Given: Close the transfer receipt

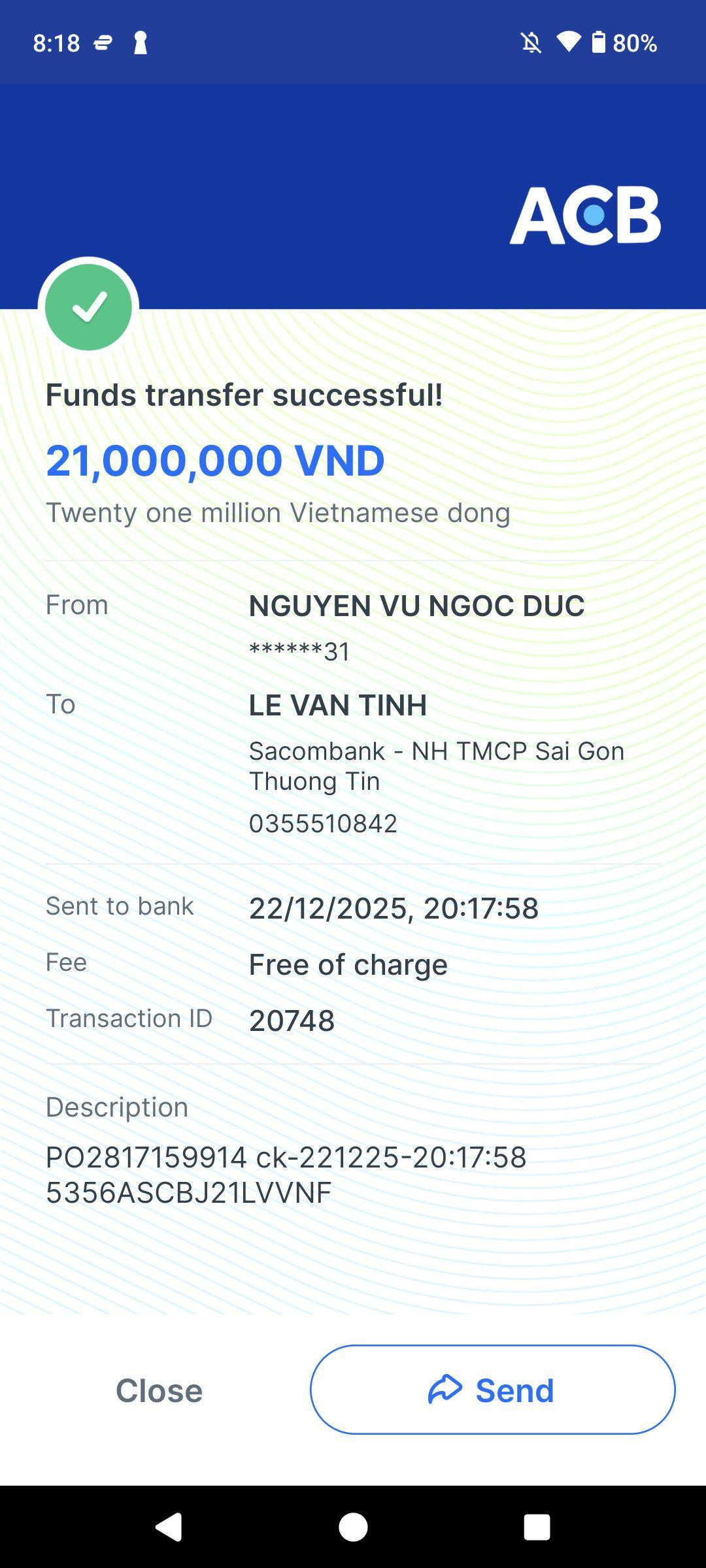Looking at the screenshot, I should [x=159, y=1390].
